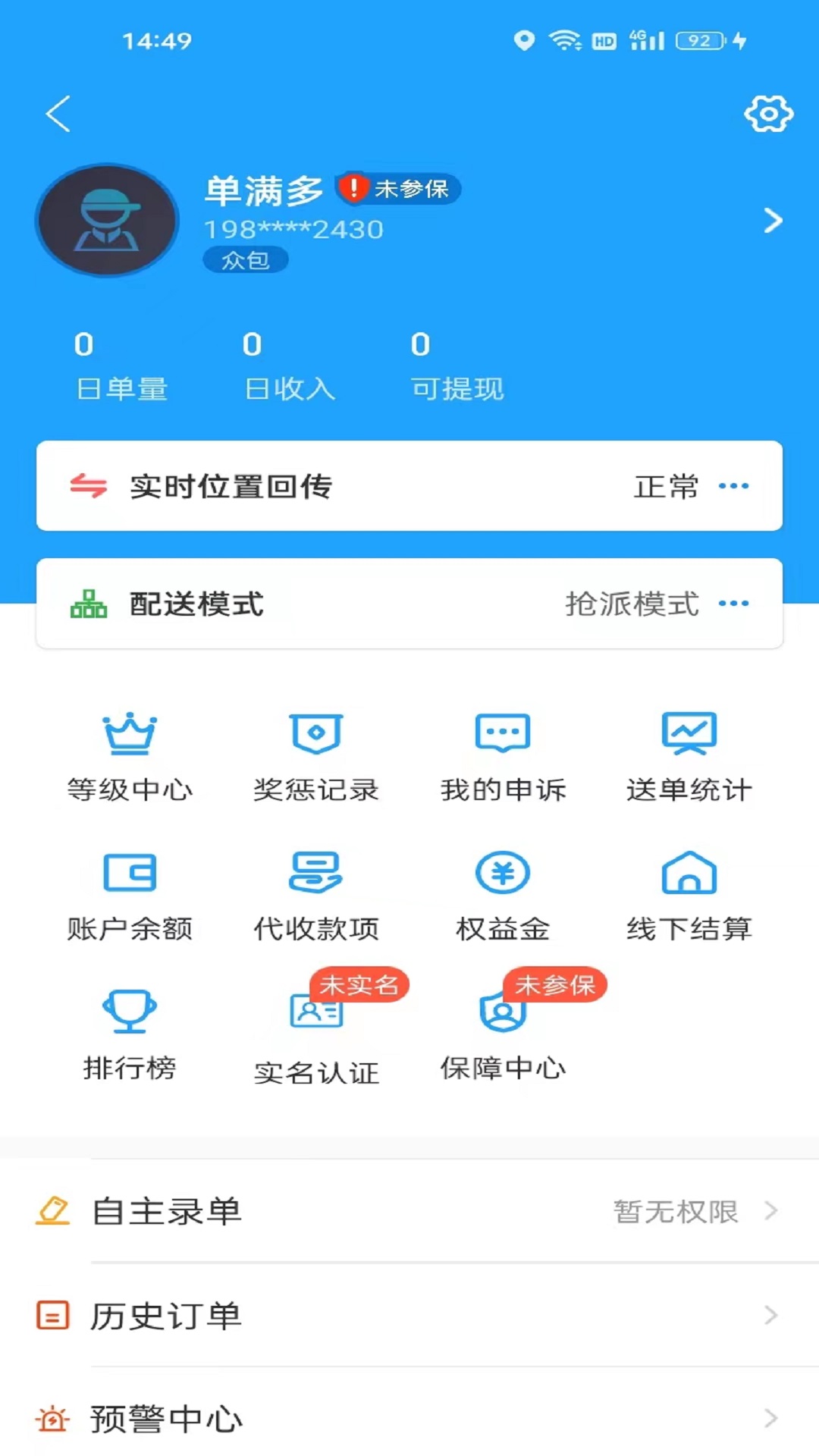The height and width of the screenshot is (1456, 819).
Task: Open options menu for 实时位置回传
Action: click(733, 488)
